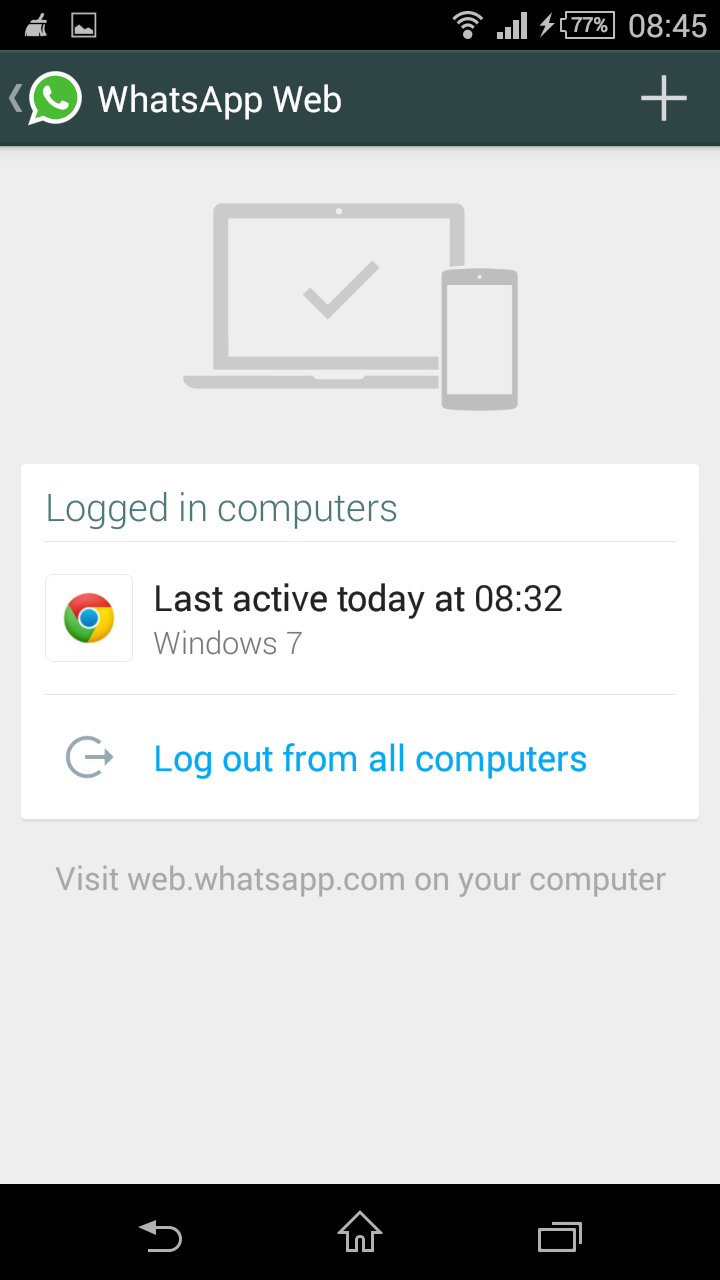Screen dimensions: 720x1280
Task: Go back via the WhatsApp logo arrow
Action: pyautogui.click(x=45, y=99)
